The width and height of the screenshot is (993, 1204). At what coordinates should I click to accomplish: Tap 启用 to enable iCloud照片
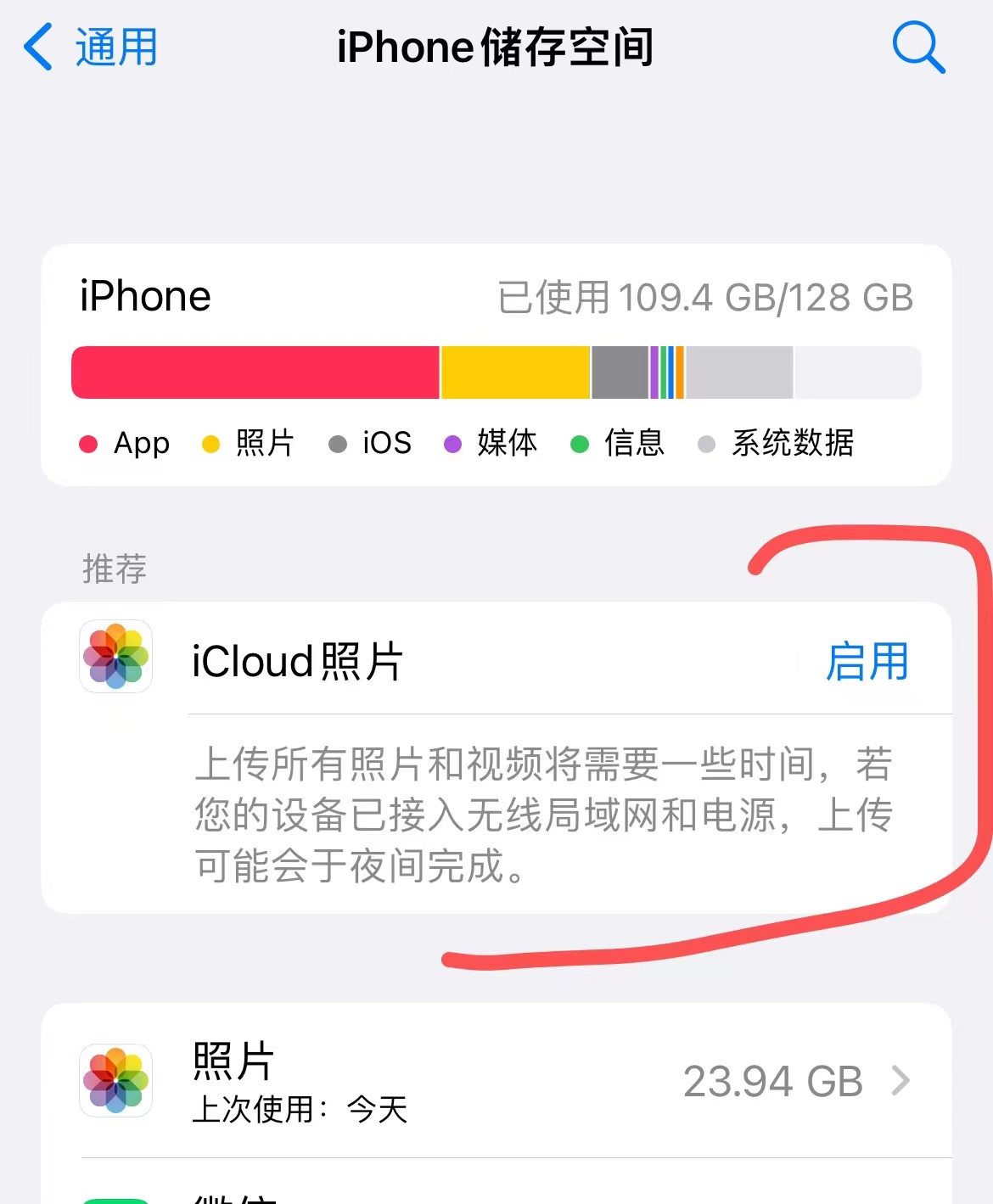point(867,662)
